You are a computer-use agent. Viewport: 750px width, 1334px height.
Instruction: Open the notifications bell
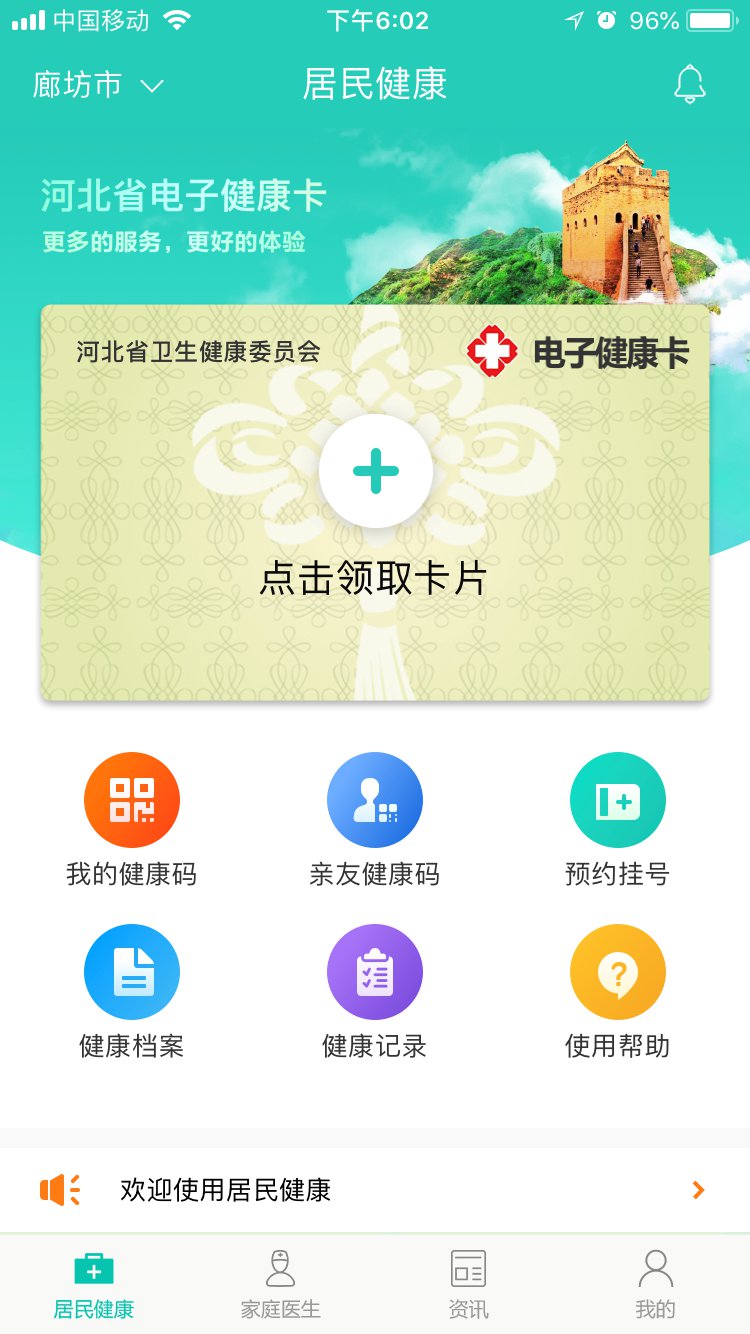coord(689,85)
